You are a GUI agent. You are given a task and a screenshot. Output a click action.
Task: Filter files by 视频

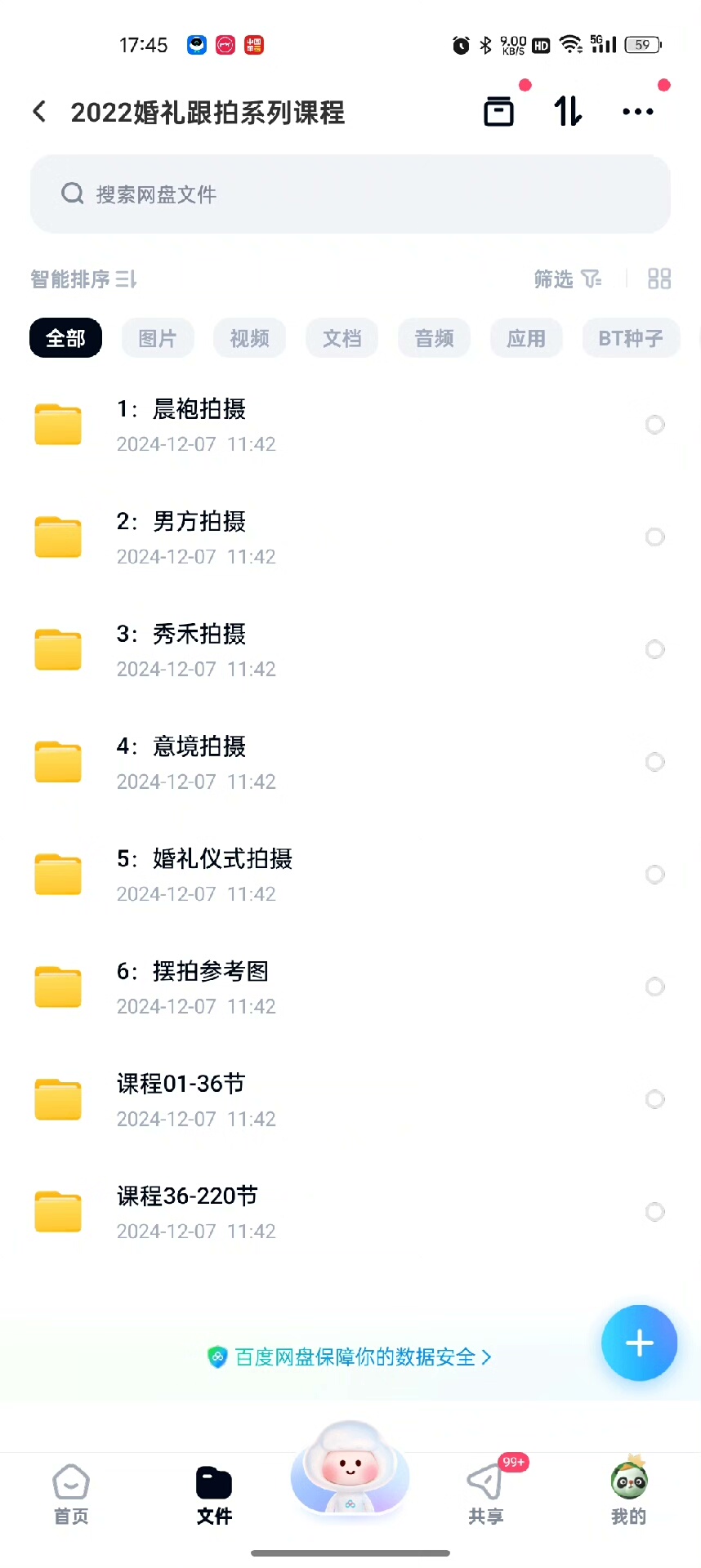pyautogui.click(x=249, y=338)
